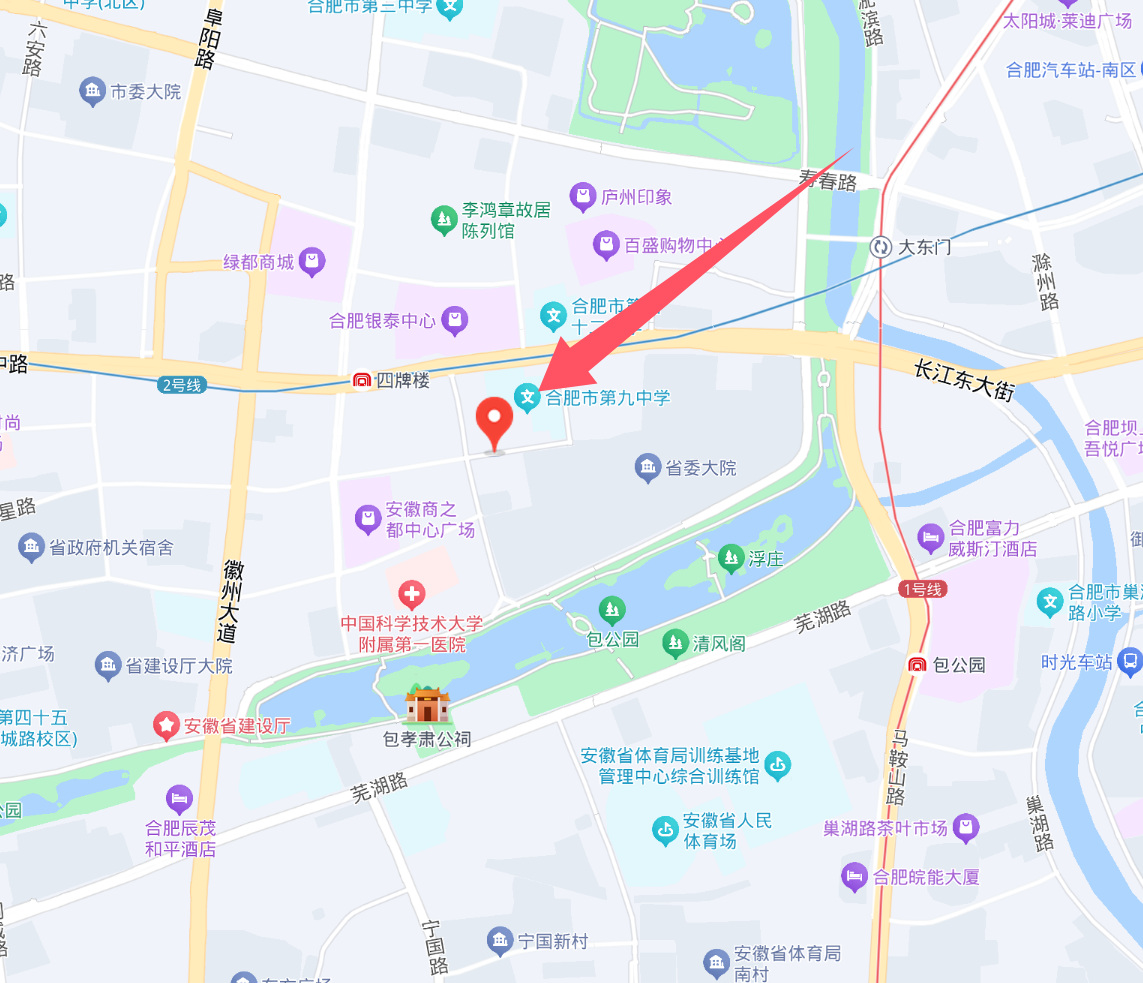
Task: Select 合肥富力威斯汀酒店 hotel marker
Action: tap(931, 537)
